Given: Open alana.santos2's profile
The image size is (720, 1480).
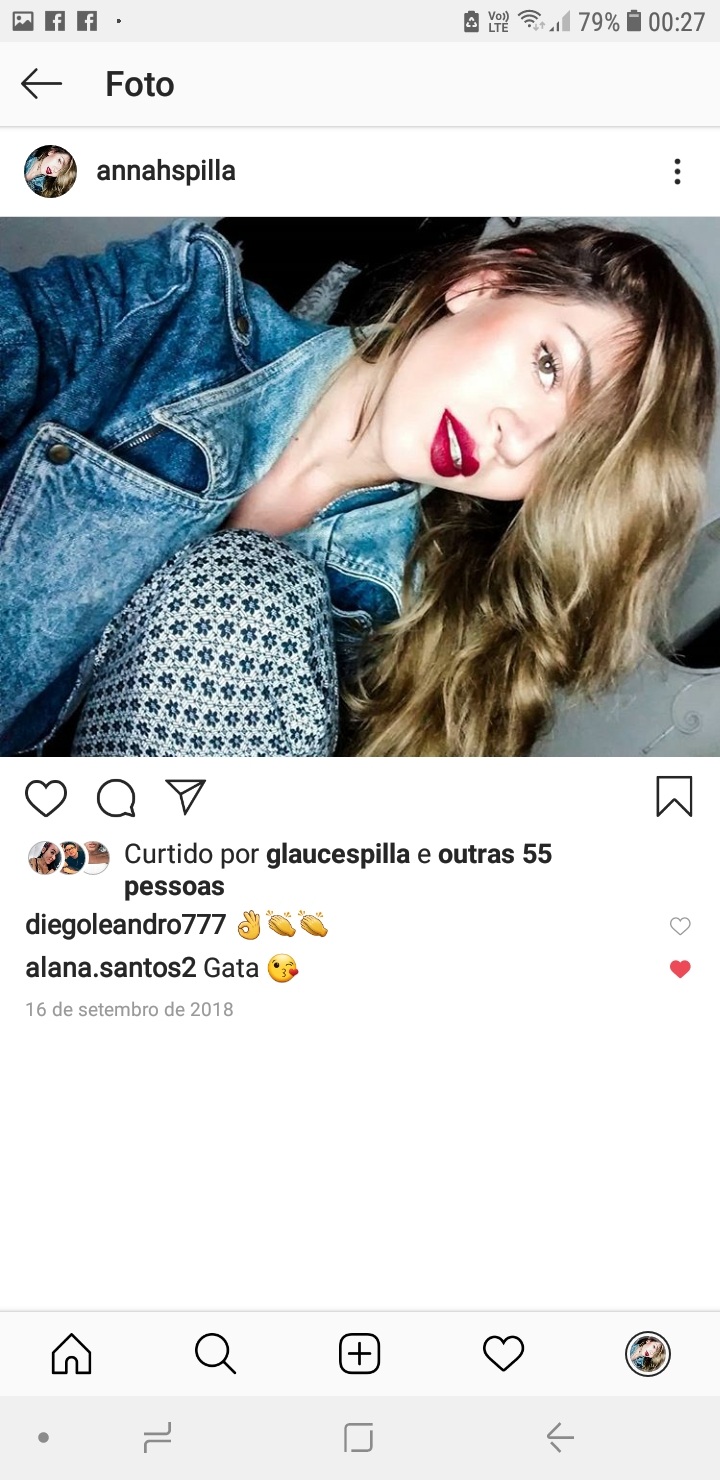Looking at the screenshot, I should [x=110, y=968].
